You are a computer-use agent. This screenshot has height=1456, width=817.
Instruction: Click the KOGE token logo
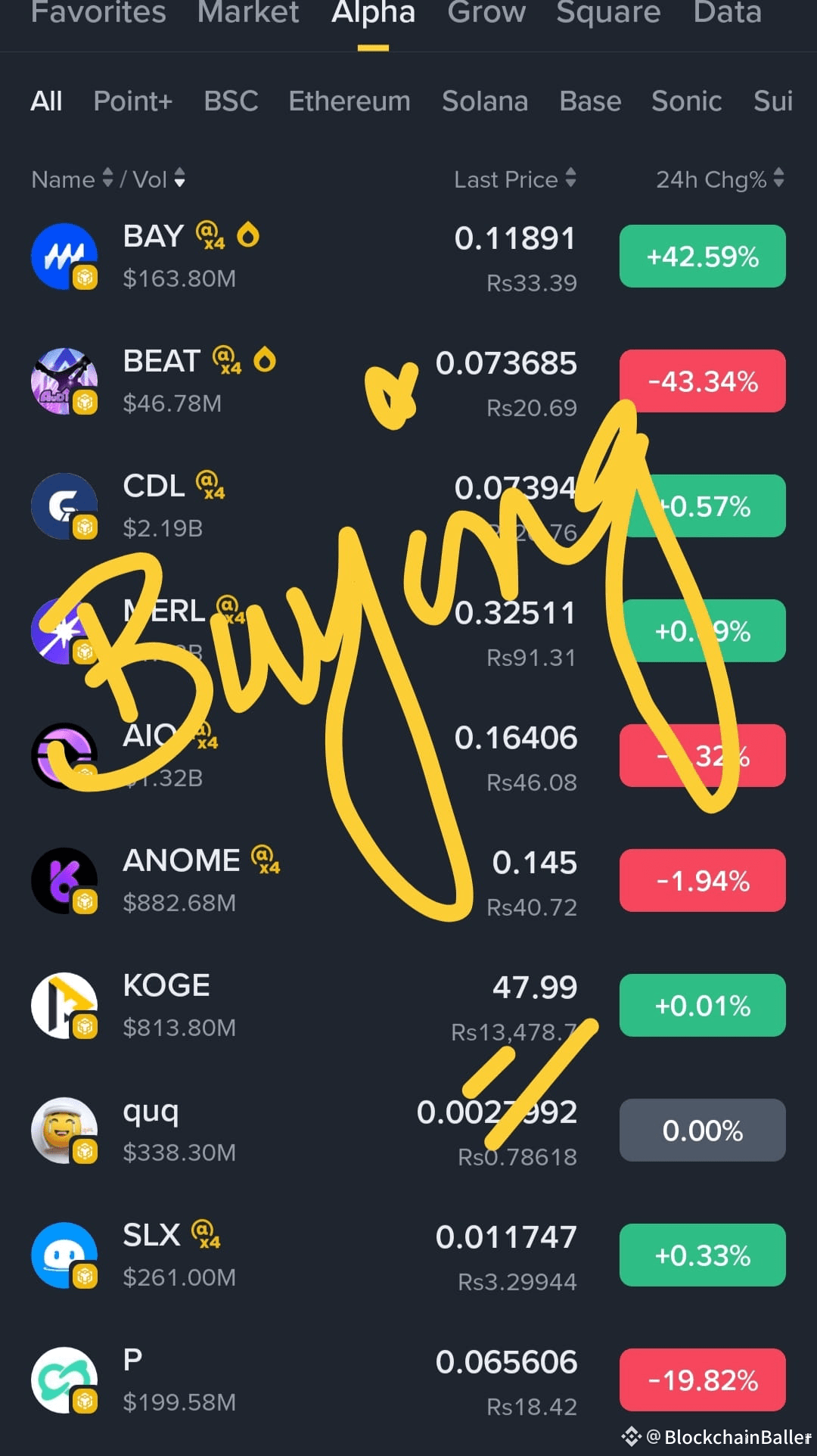pos(64,1004)
